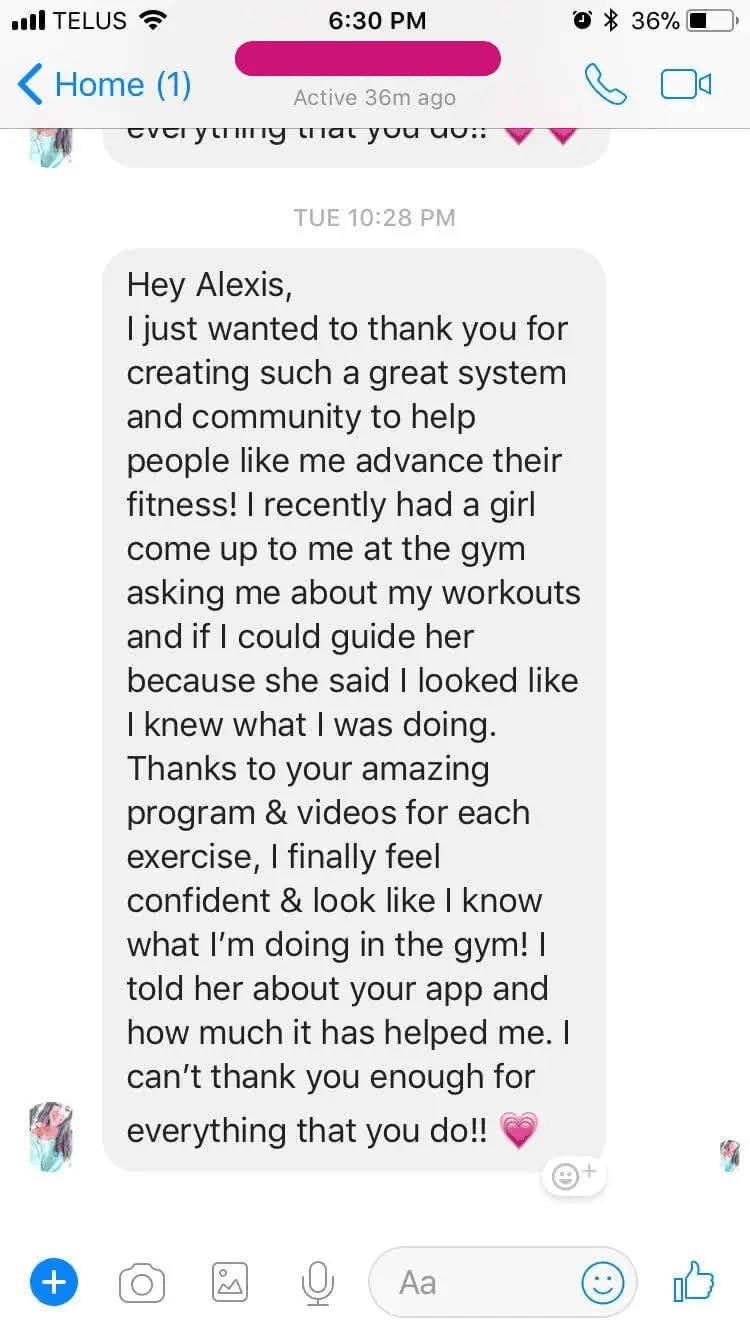The height and width of the screenshot is (1334, 750).
Task: Open the photo gallery picker
Action: coord(230,1282)
